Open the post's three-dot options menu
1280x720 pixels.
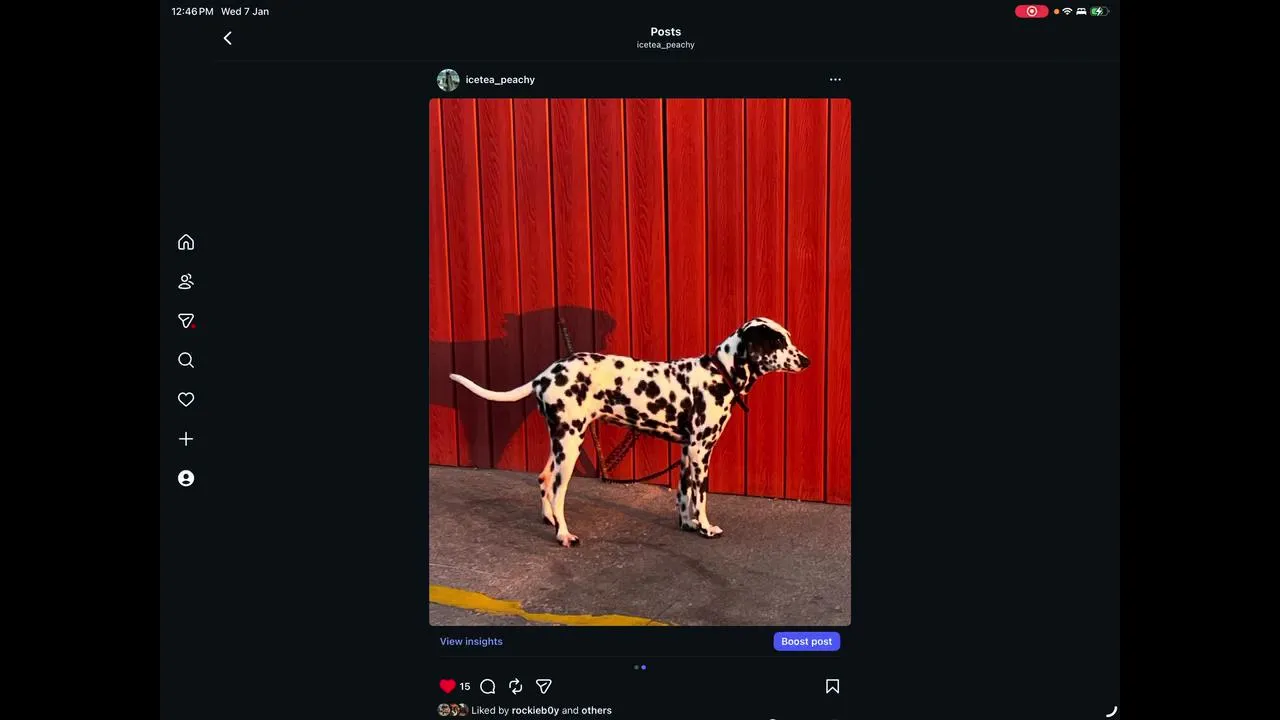pyautogui.click(x=835, y=80)
